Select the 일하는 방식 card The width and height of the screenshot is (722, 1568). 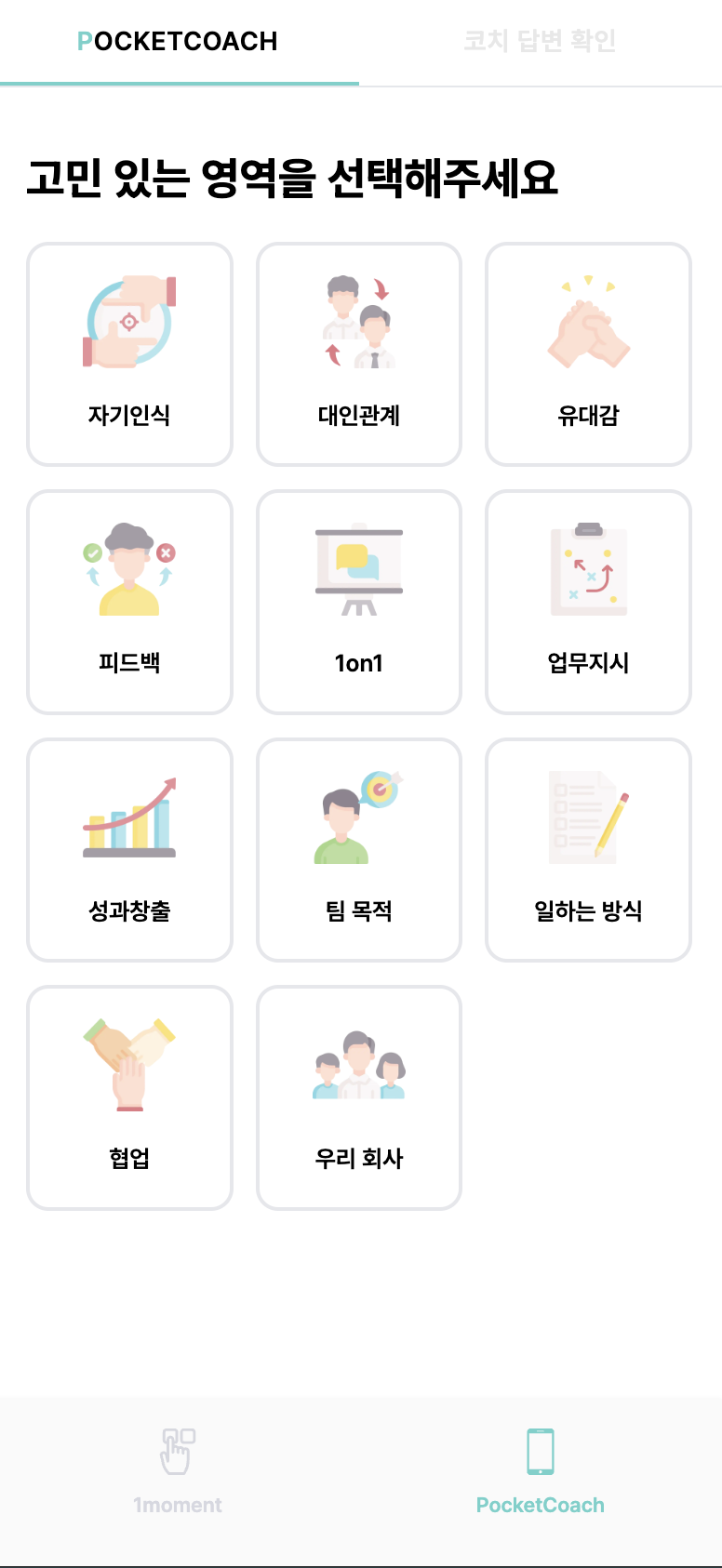click(x=588, y=850)
